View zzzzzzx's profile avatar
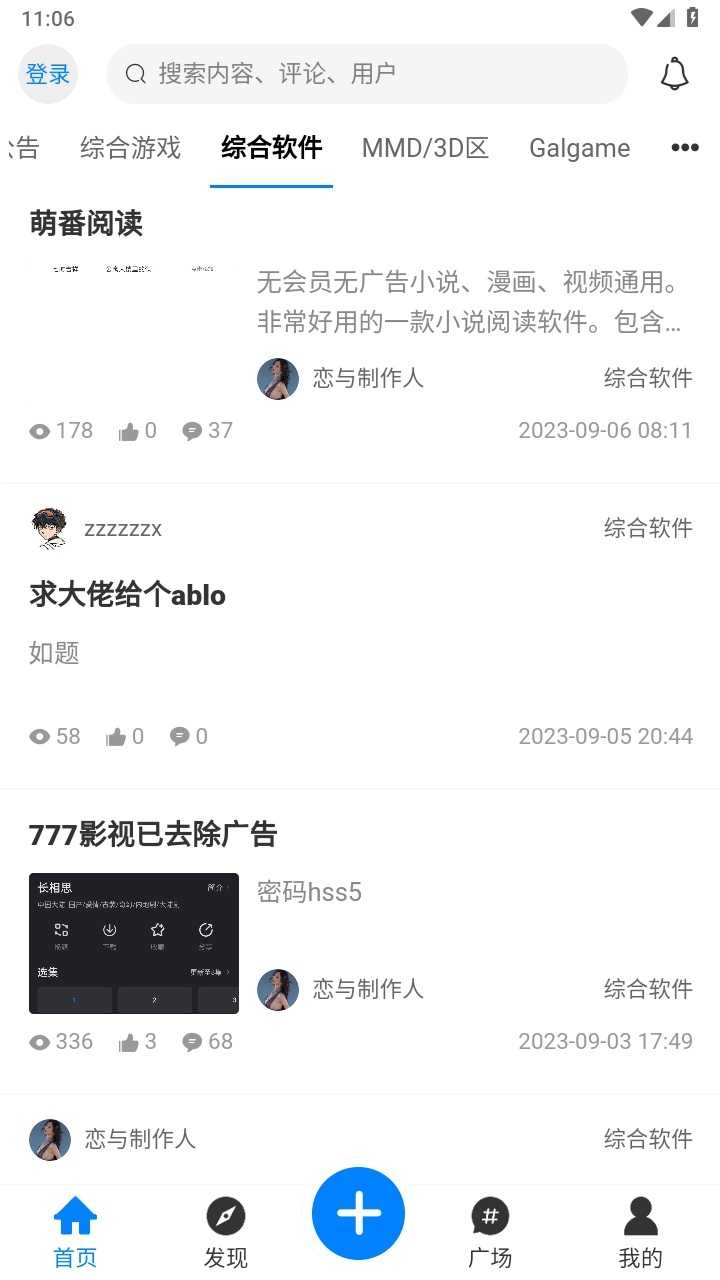720x1280 pixels. [x=50, y=528]
